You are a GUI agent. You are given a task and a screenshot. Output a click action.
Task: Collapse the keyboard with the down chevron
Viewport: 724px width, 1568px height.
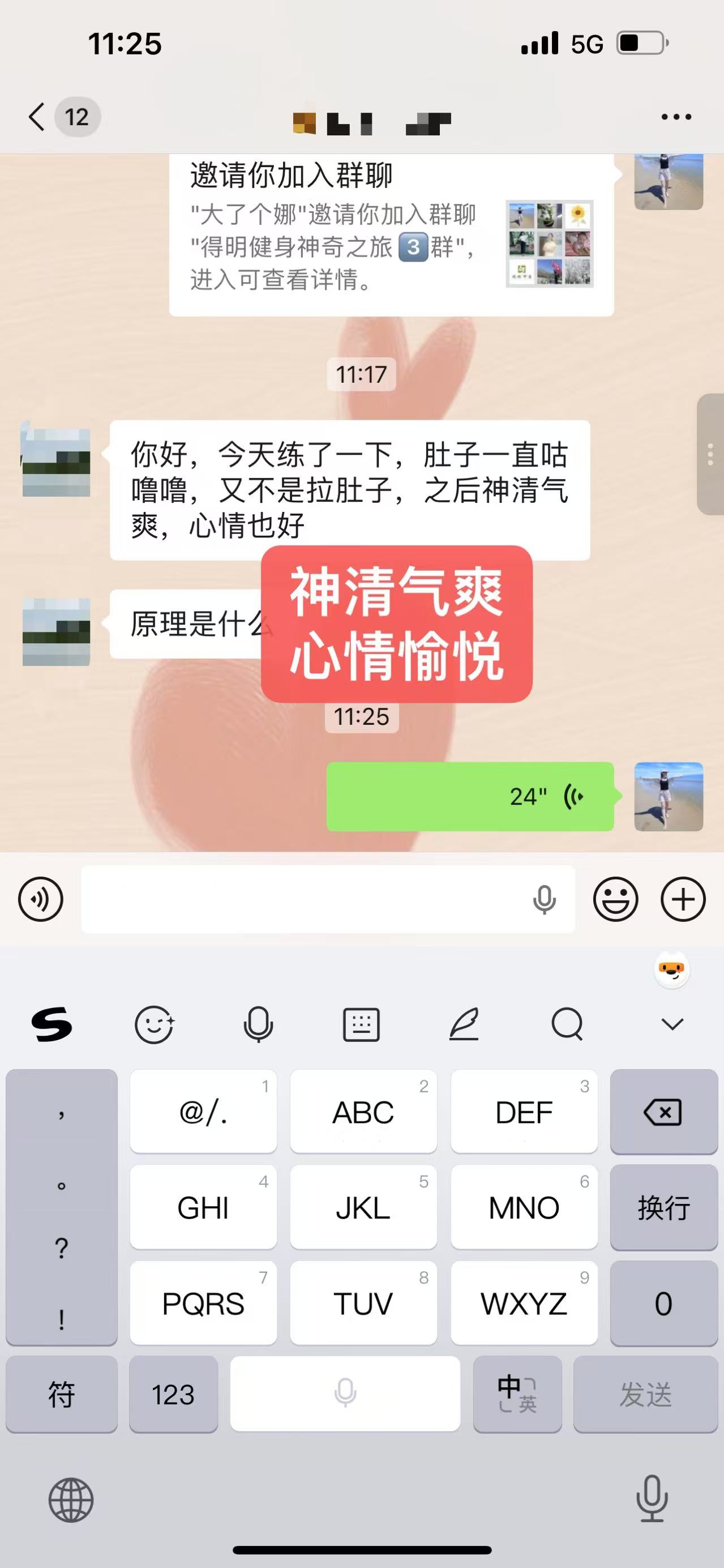[672, 1024]
